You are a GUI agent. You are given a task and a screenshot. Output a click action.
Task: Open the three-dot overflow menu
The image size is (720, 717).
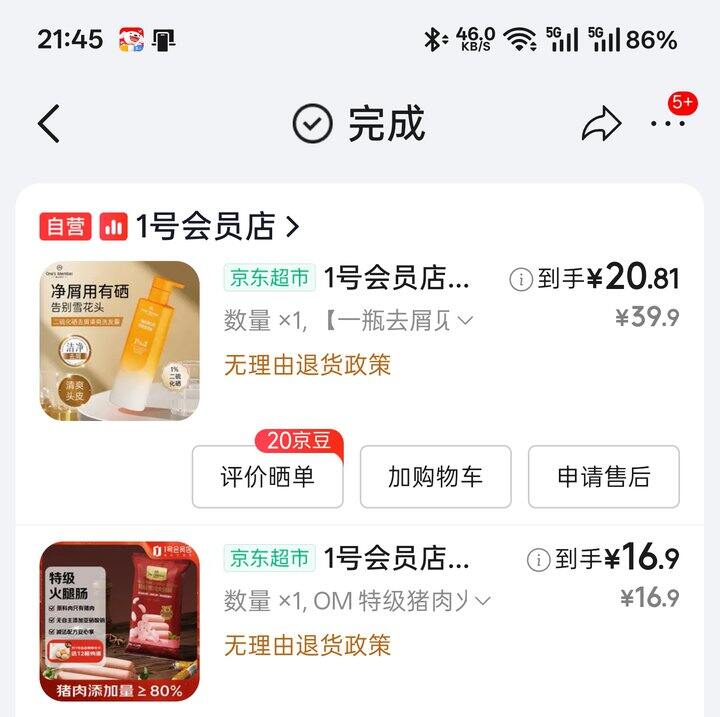pyautogui.click(x=667, y=124)
